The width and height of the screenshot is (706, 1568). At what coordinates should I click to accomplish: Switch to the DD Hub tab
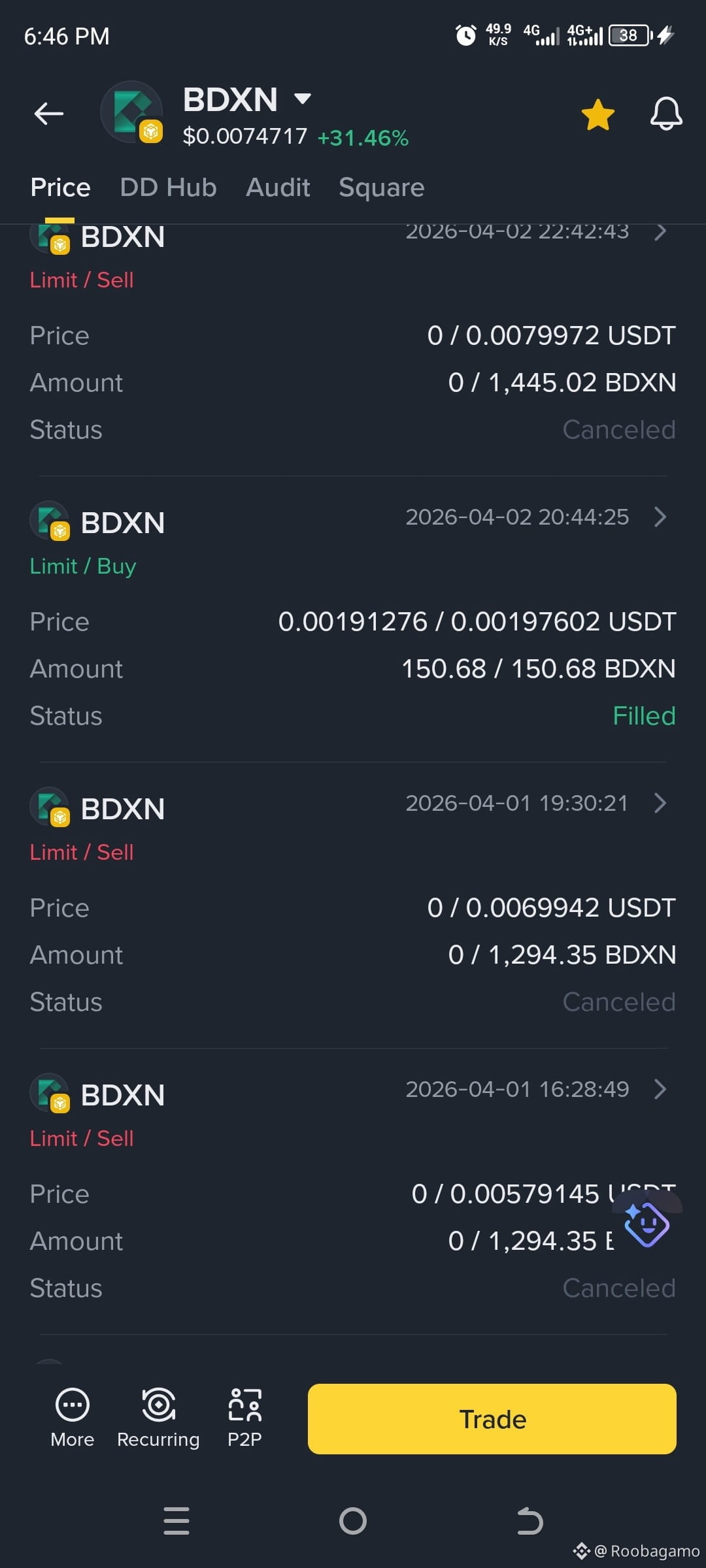tap(168, 188)
